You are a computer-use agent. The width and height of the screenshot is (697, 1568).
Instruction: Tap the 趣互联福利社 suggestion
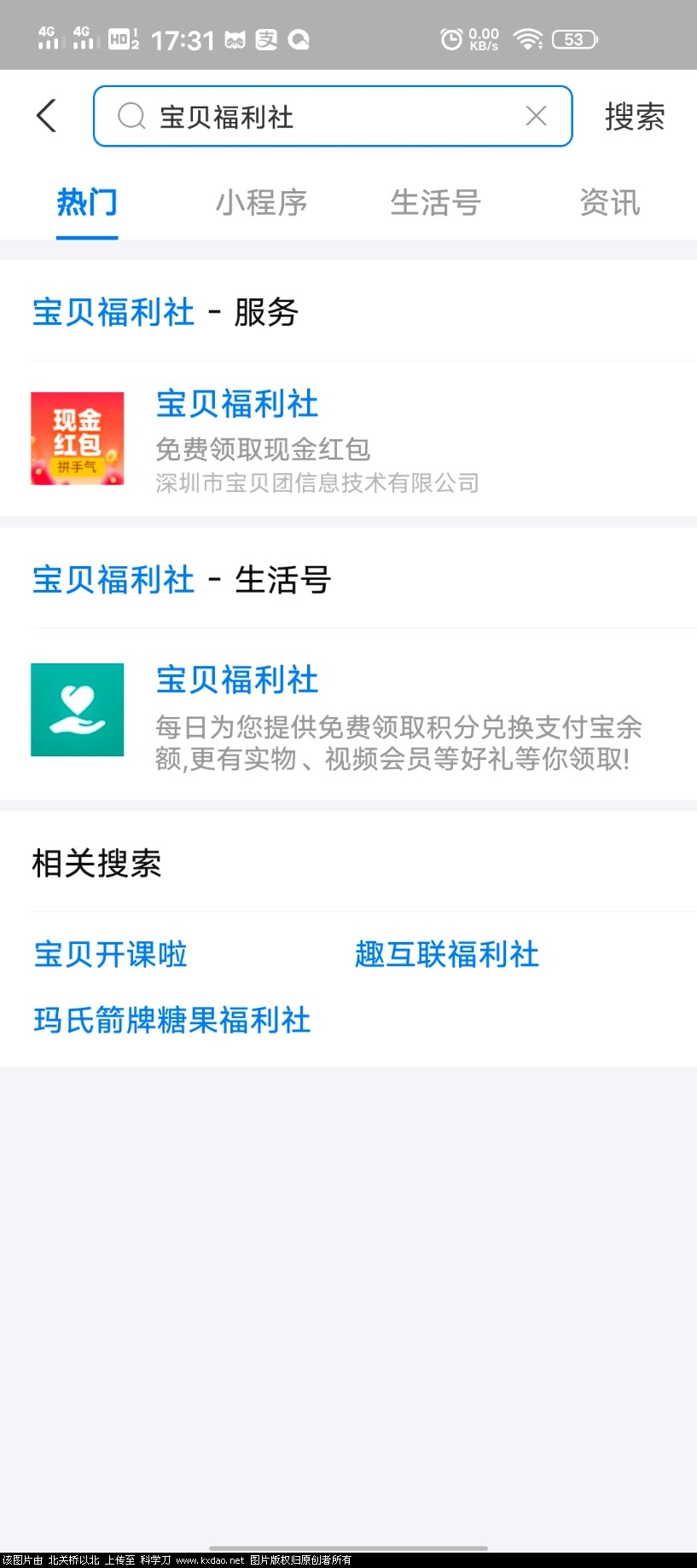(x=446, y=955)
